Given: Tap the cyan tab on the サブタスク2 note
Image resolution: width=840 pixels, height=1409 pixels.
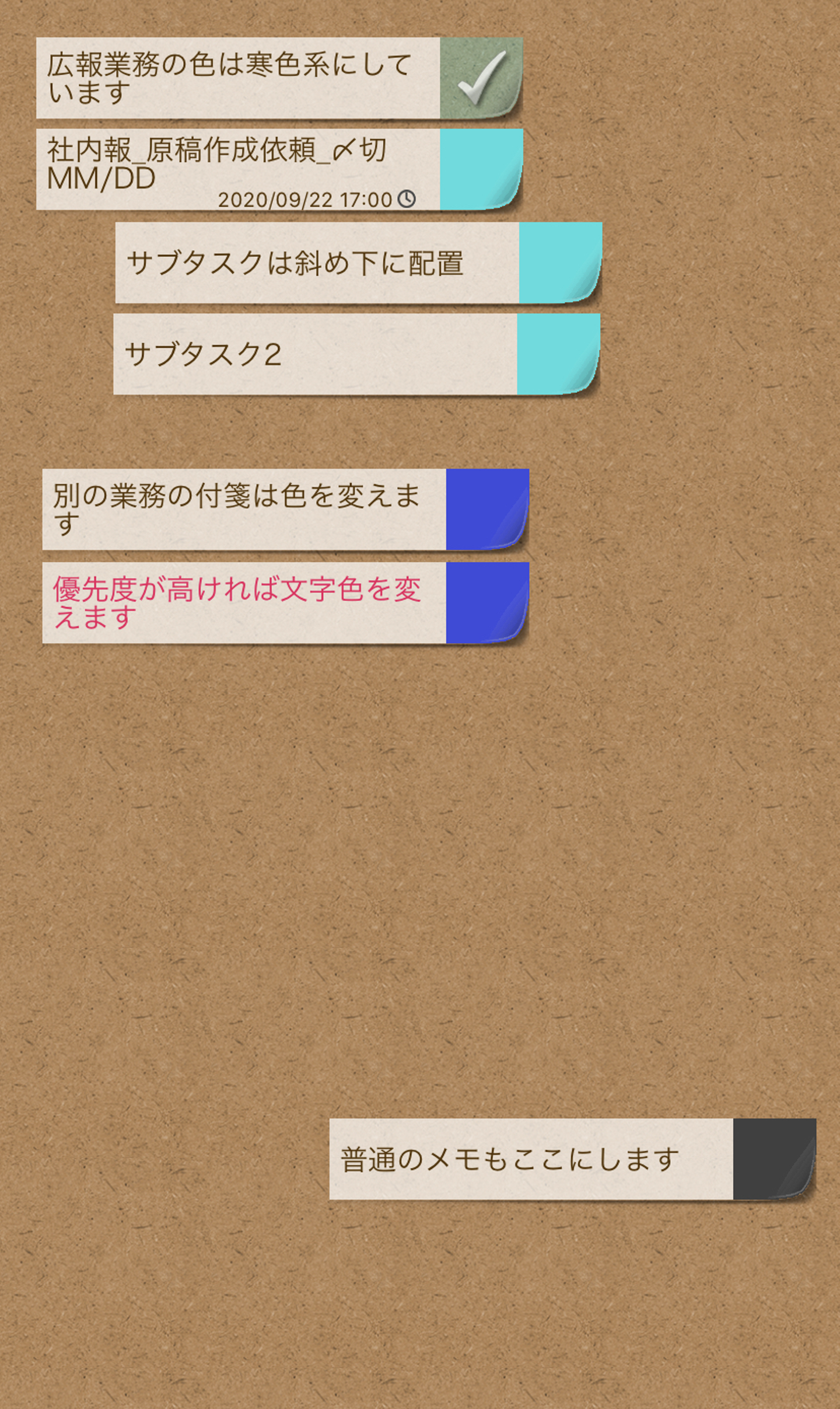Looking at the screenshot, I should point(558,354).
